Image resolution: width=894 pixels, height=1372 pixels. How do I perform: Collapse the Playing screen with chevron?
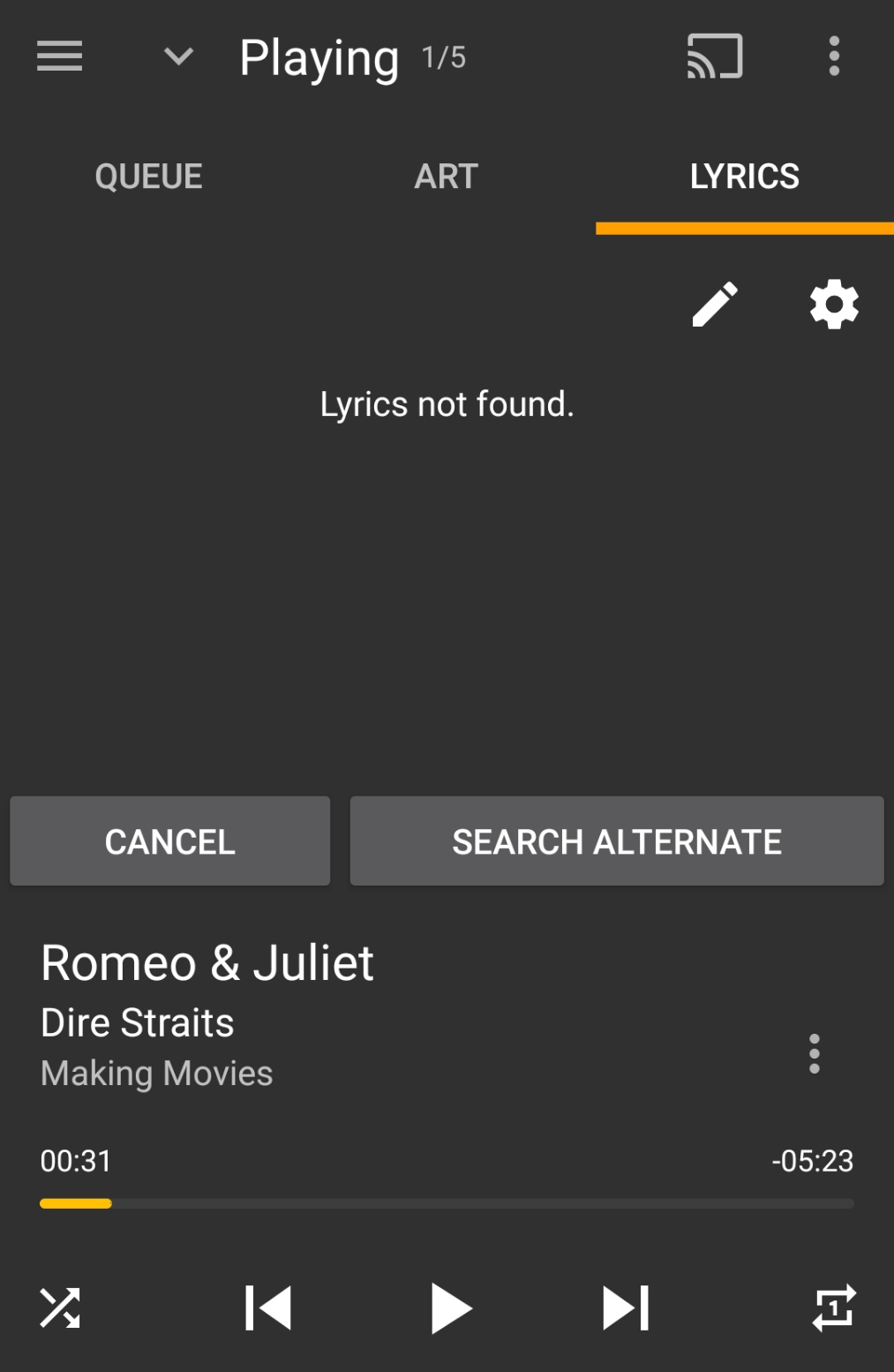(178, 57)
